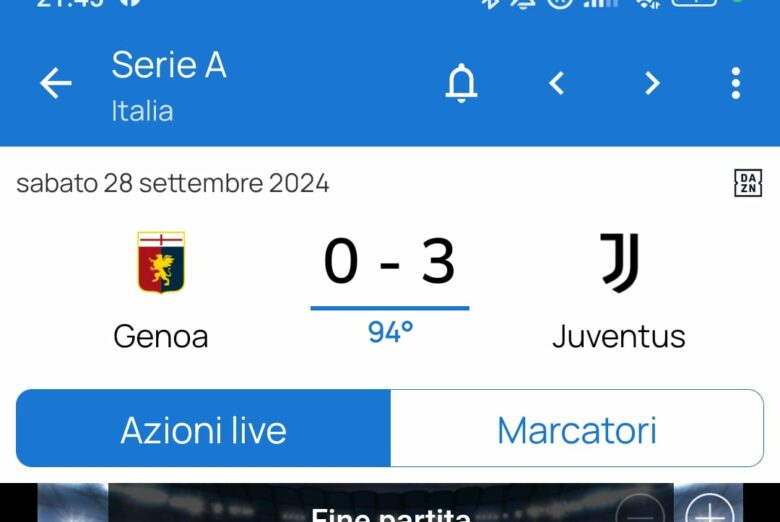The width and height of the screenshot is (780, 522).
Task: Enable match notifications with the bell
Action: point(461,84)
